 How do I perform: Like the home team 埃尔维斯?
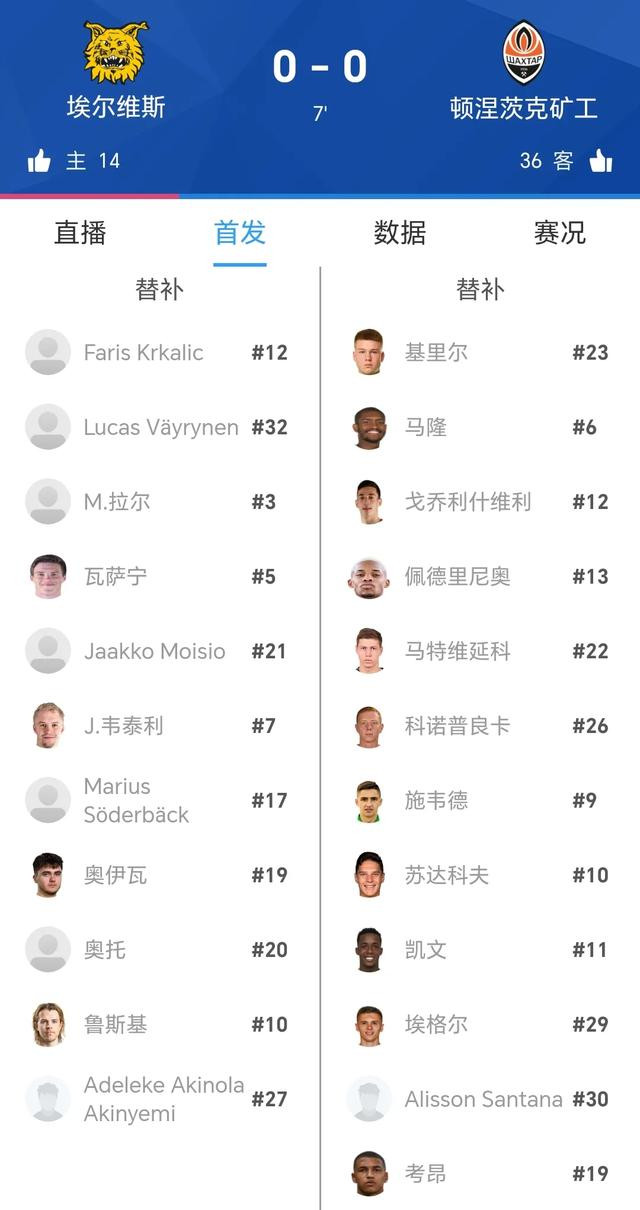39,161
